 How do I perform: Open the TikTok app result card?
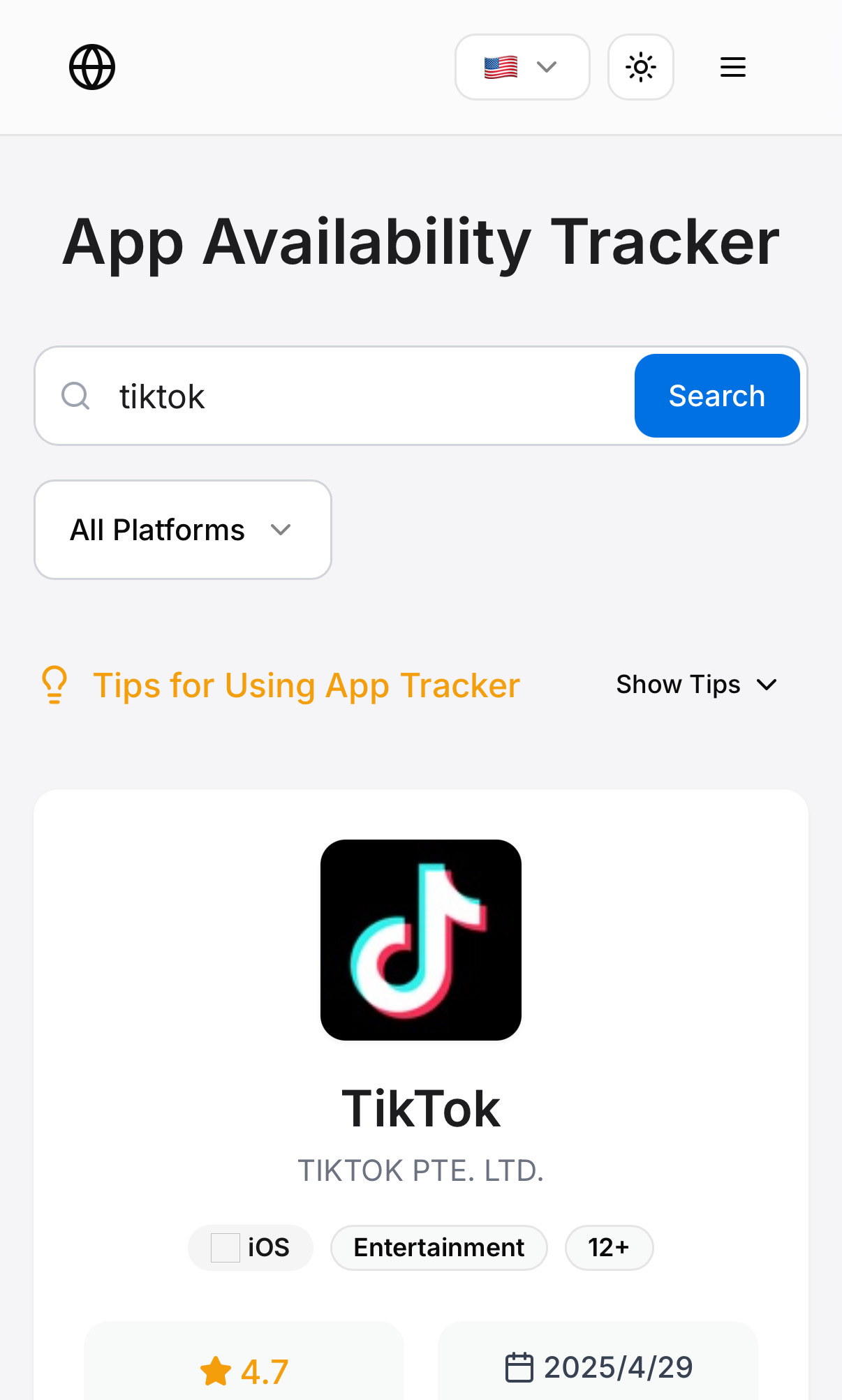421,1094
